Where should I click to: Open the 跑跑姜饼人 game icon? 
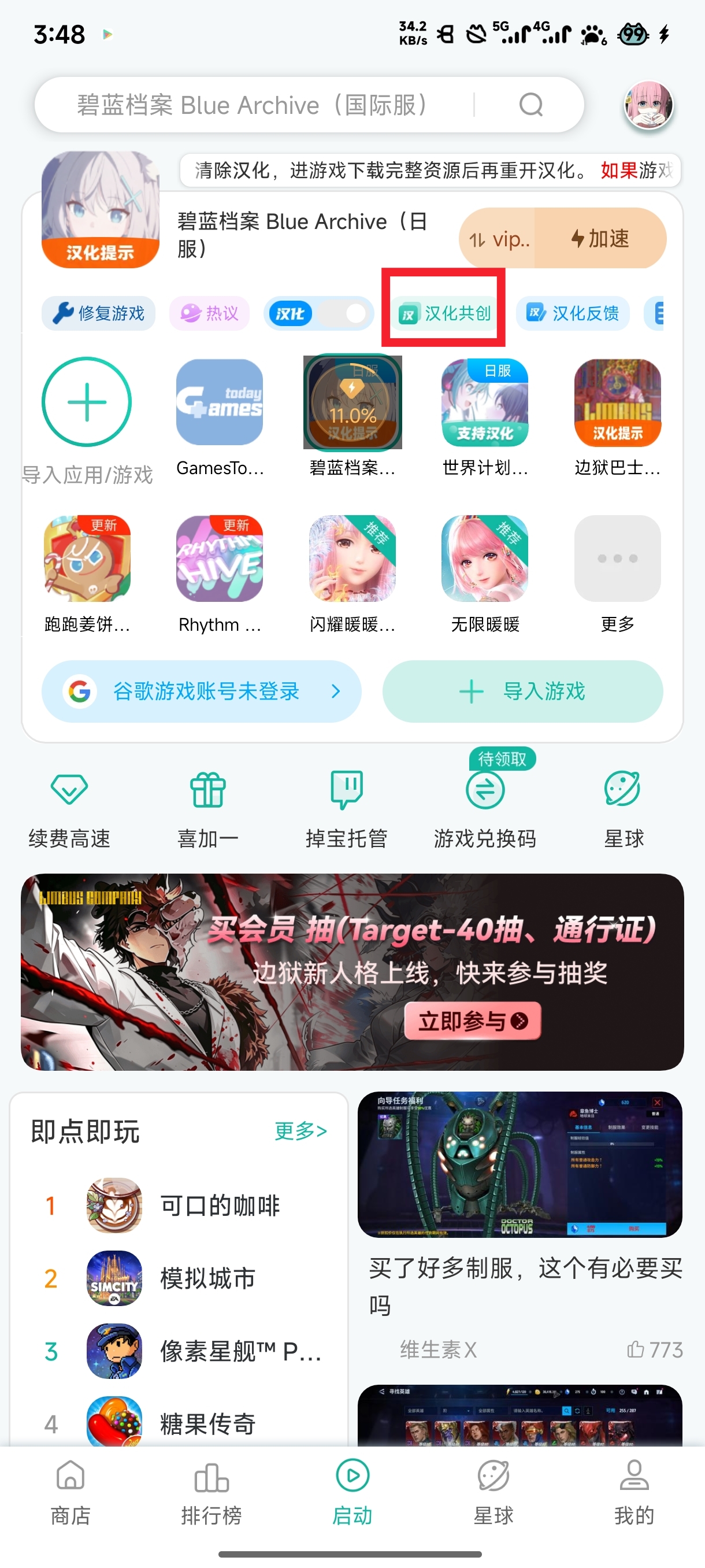[87, 557]
